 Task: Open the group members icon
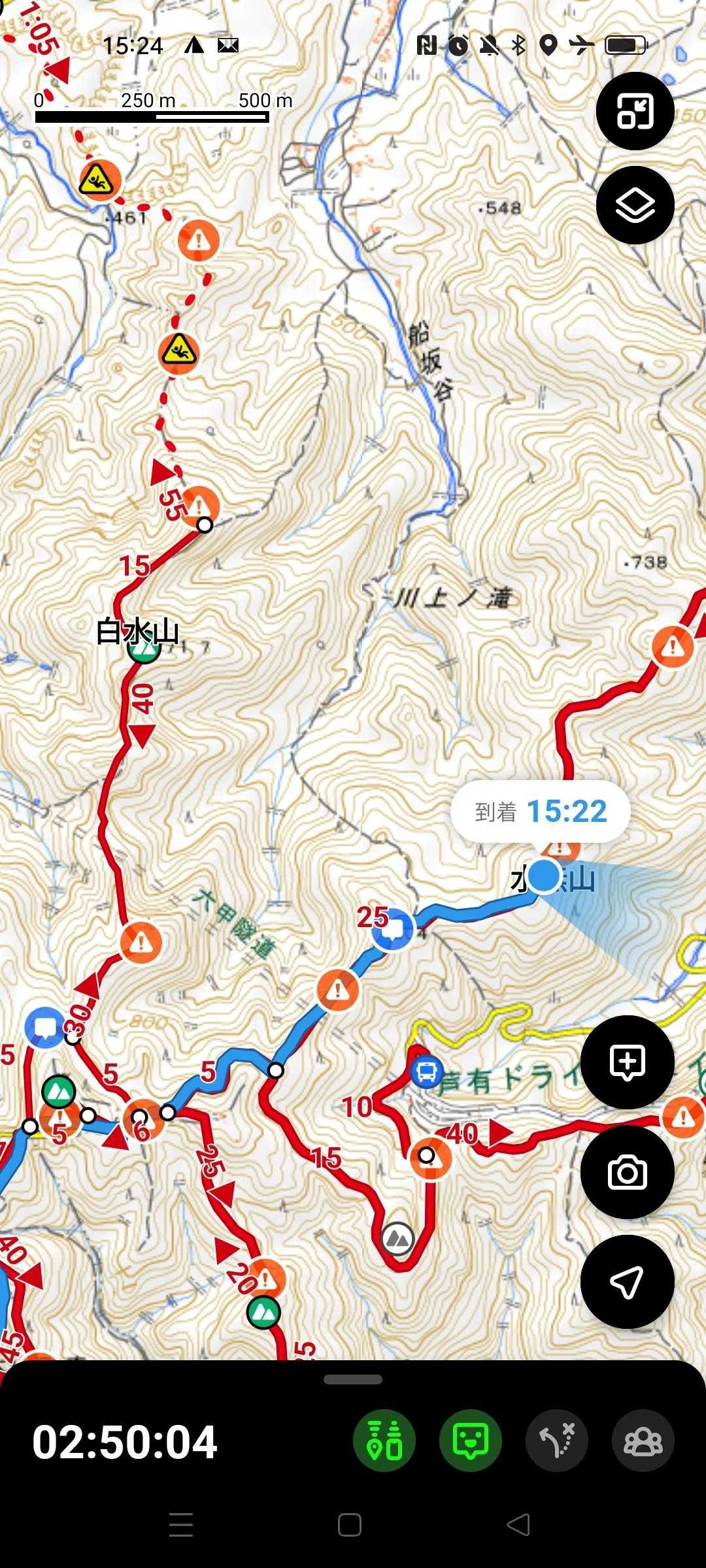[x=643, y=1441]
